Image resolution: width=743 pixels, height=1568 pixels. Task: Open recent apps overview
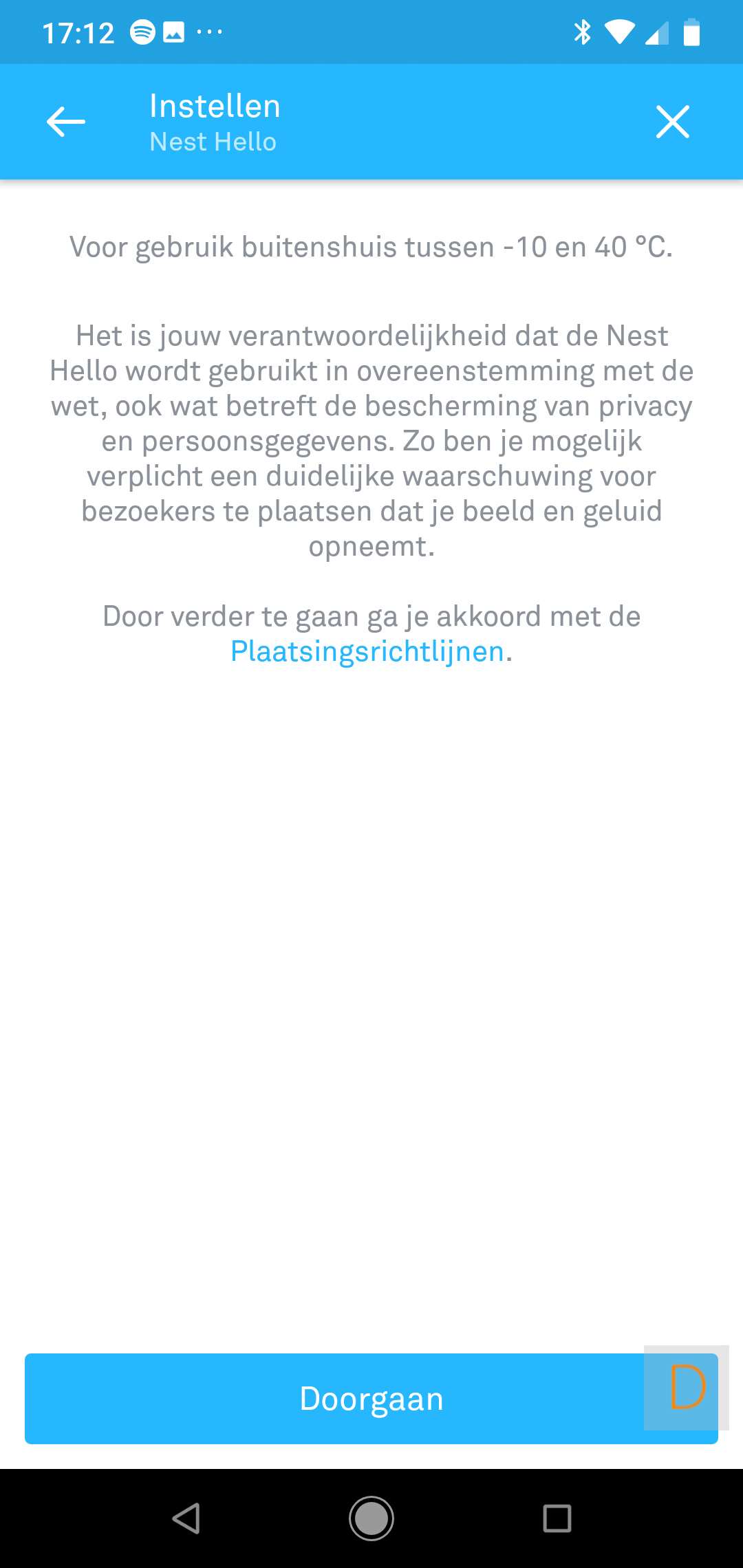click(x=557, y=1518)
